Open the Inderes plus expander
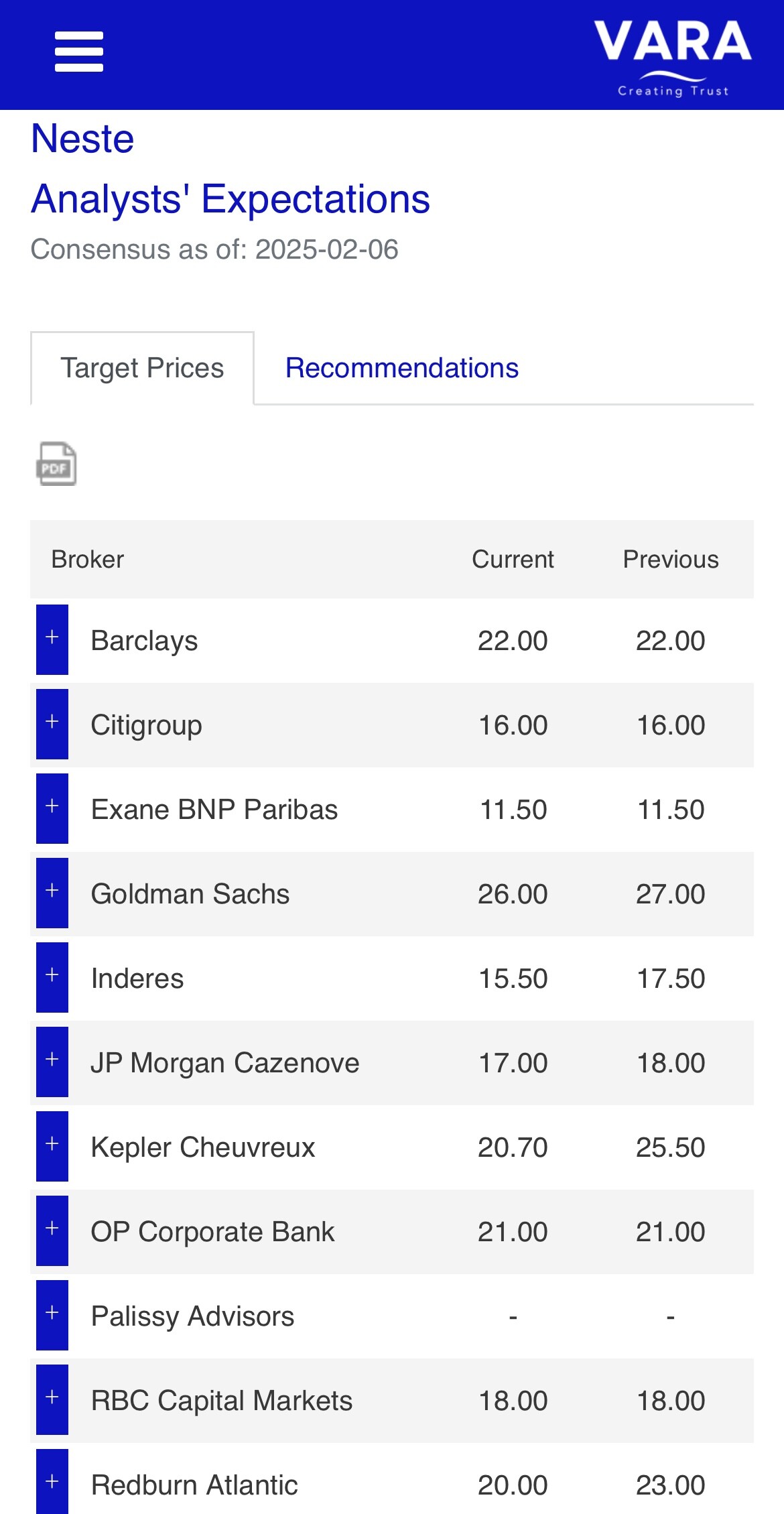This screenshot has height=1514, width=784. 52,977
